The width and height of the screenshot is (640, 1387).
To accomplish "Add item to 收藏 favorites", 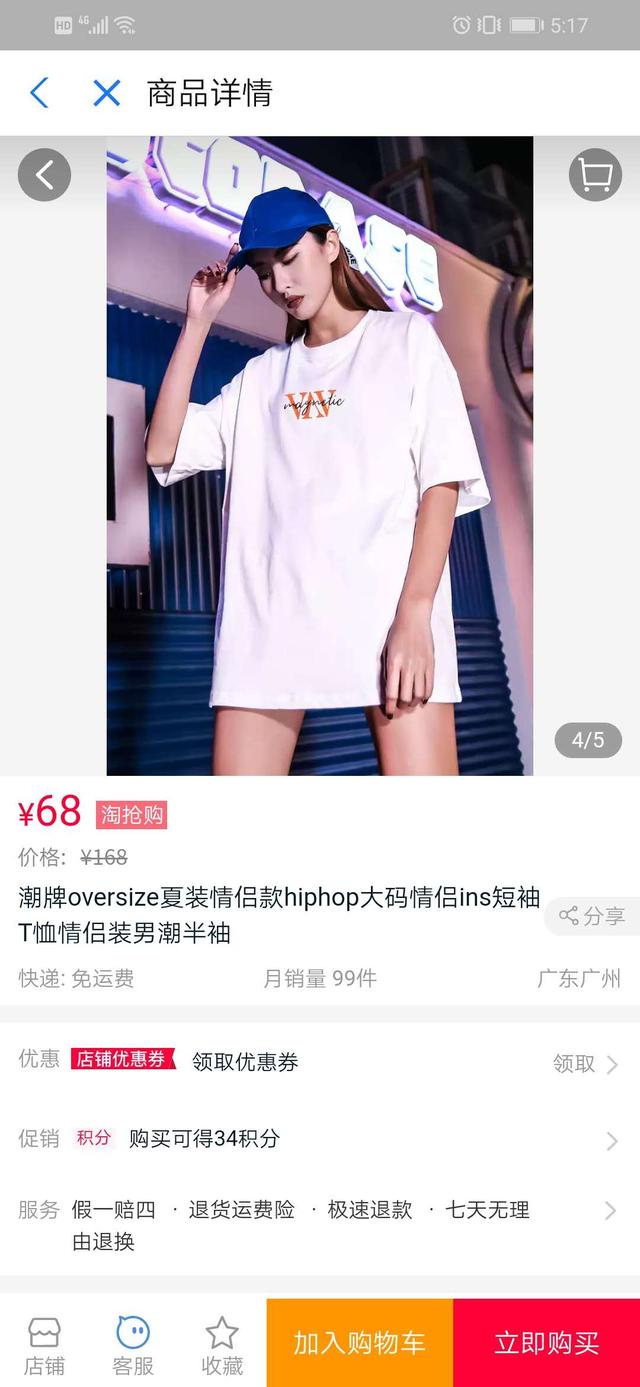I will 222,1346.
